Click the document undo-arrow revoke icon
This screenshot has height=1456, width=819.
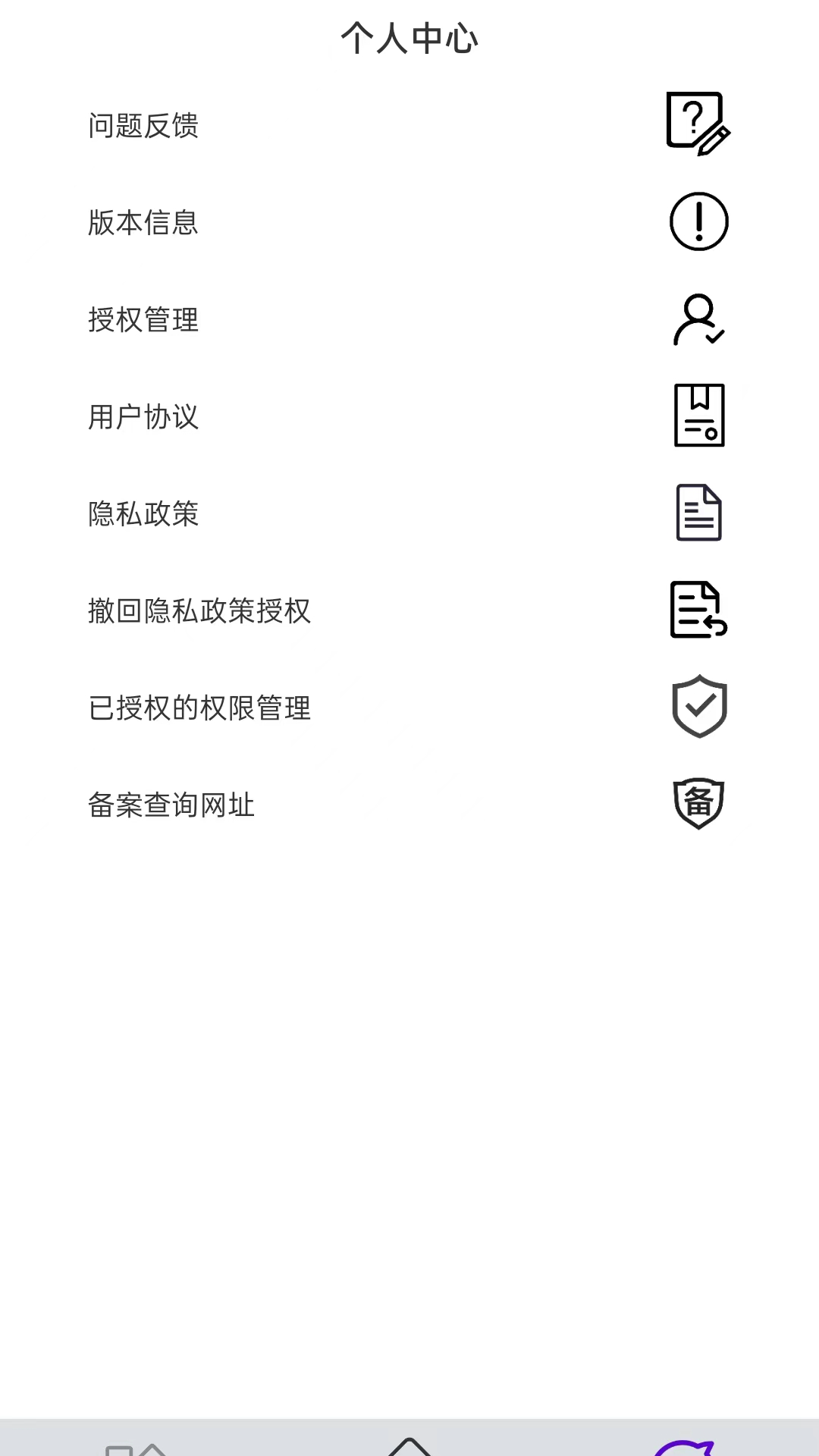698,609
